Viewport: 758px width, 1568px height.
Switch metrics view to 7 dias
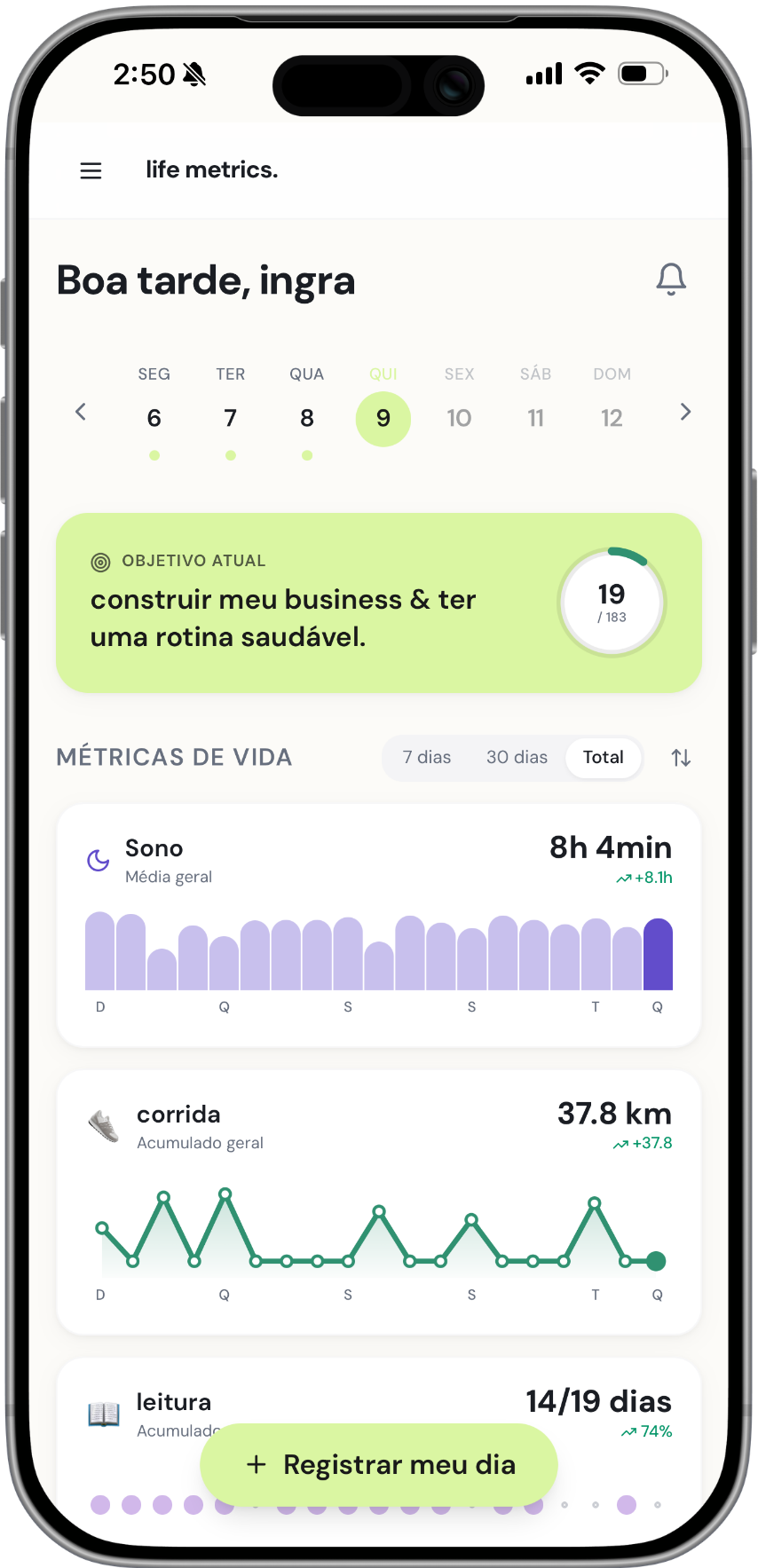[426, 757]
